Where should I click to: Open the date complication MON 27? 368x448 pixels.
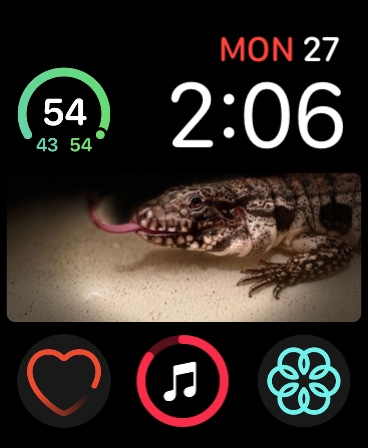point(279,49)
